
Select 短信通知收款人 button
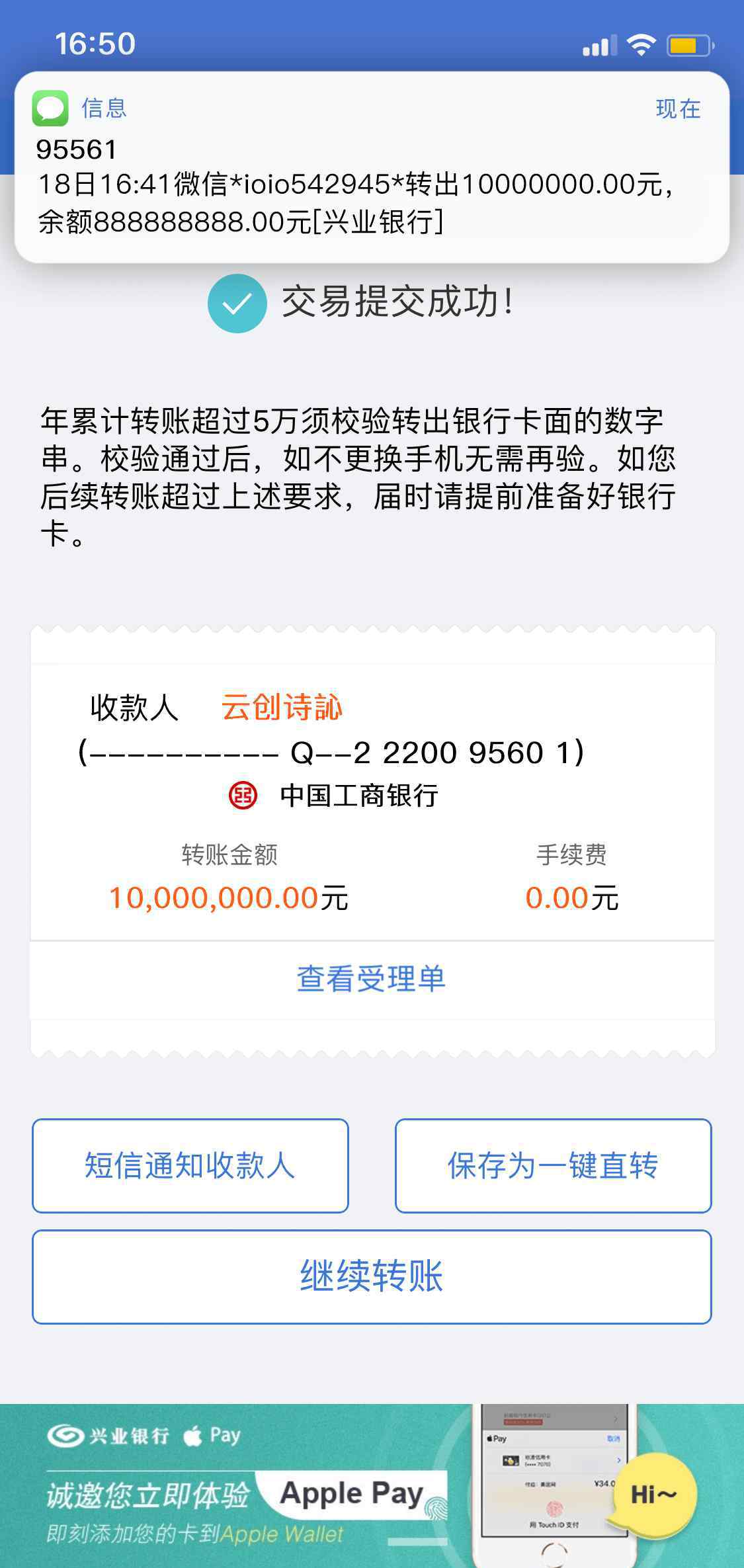(x=190, y=1166)
